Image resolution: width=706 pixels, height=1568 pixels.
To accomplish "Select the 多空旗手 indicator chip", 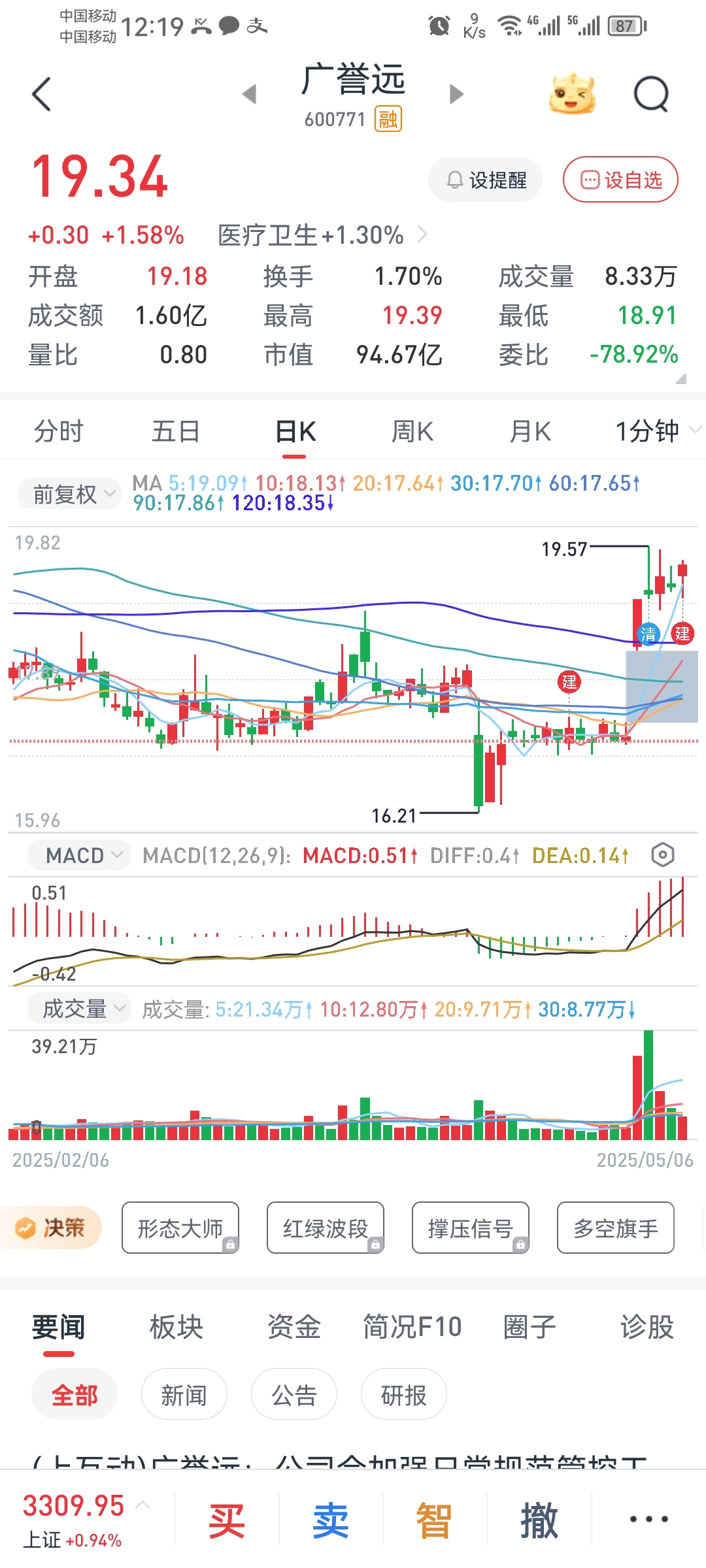I will 615,1228.
